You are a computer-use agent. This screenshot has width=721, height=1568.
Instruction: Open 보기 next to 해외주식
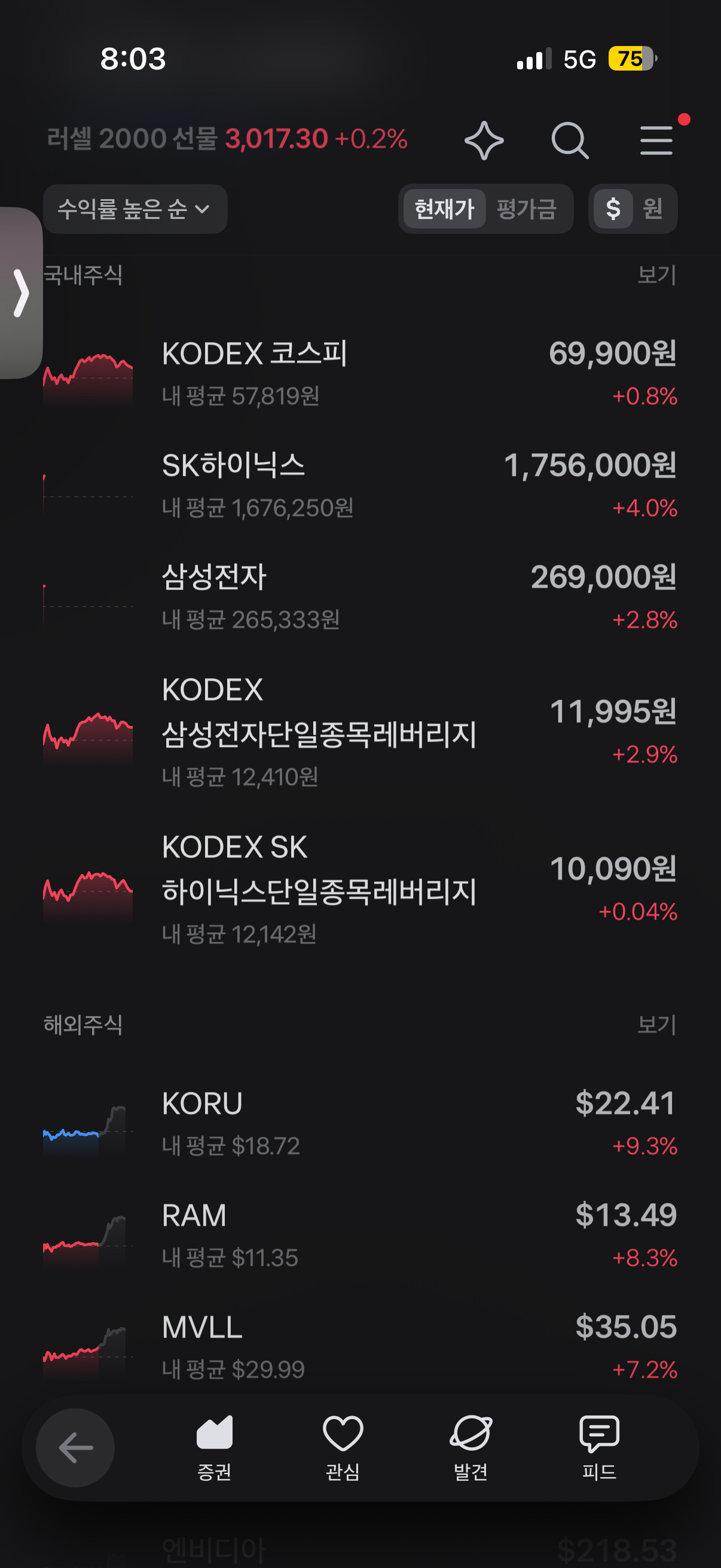[656, 1025]
